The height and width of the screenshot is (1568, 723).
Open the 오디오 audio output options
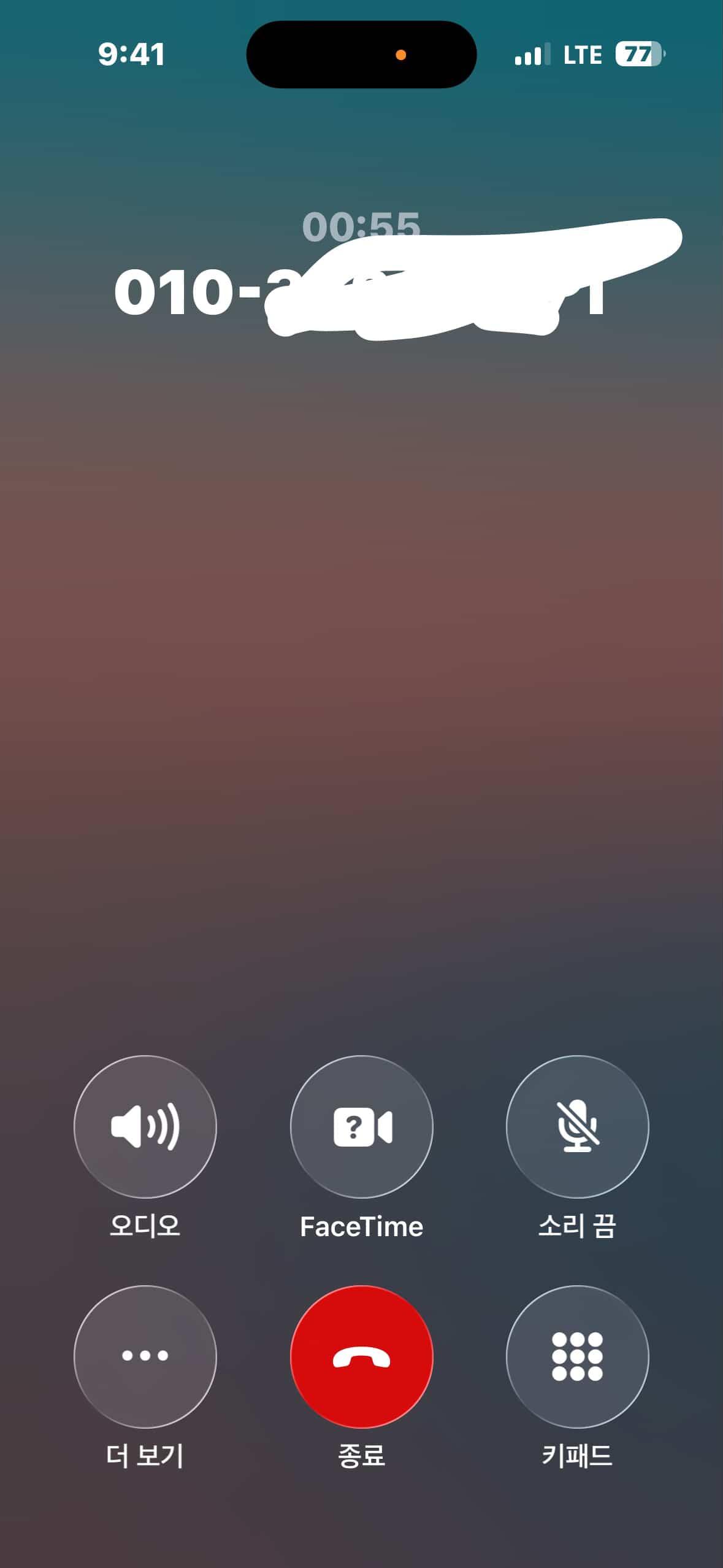(x=145, y=1126)
